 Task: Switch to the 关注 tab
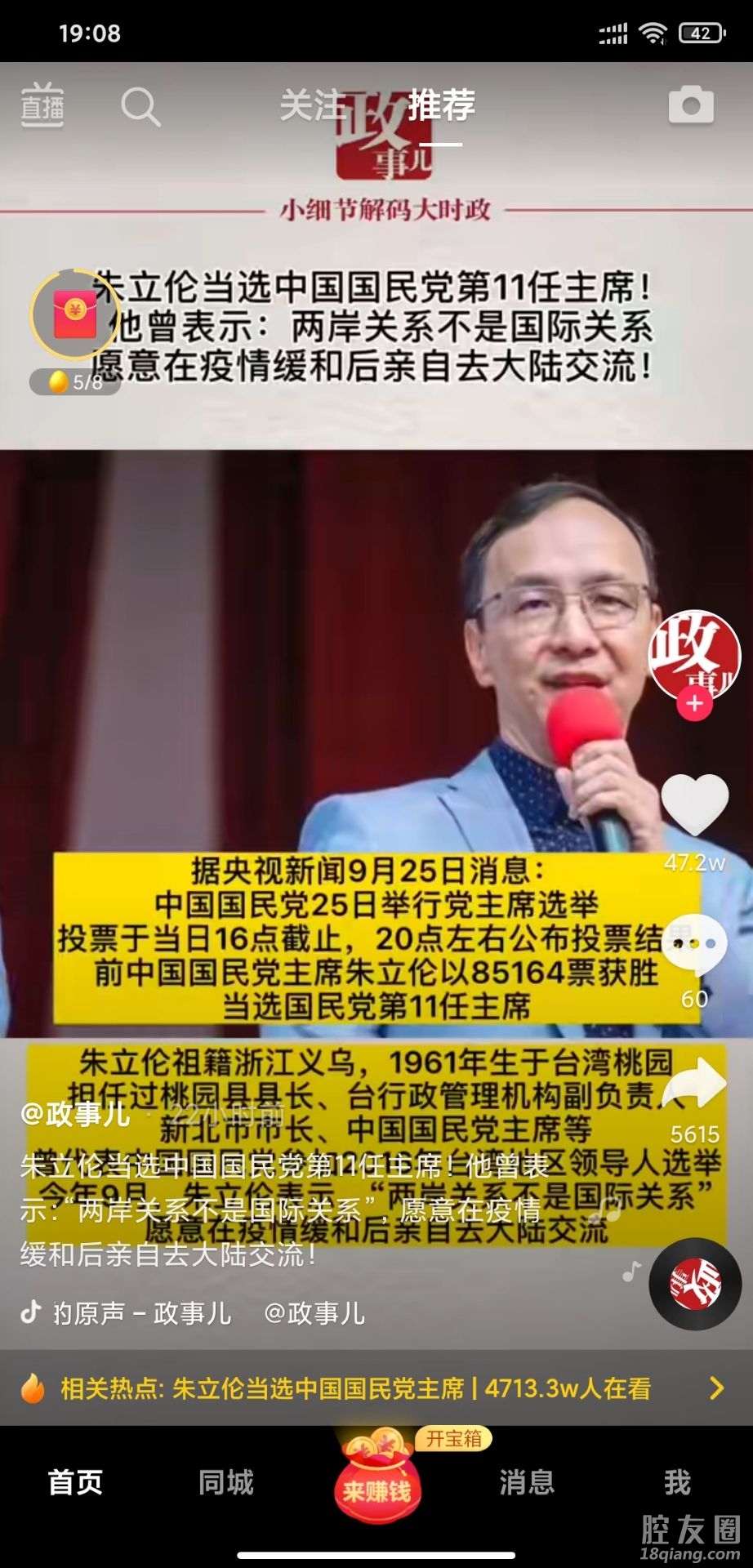pyautogui.click(x=313, y=106)
